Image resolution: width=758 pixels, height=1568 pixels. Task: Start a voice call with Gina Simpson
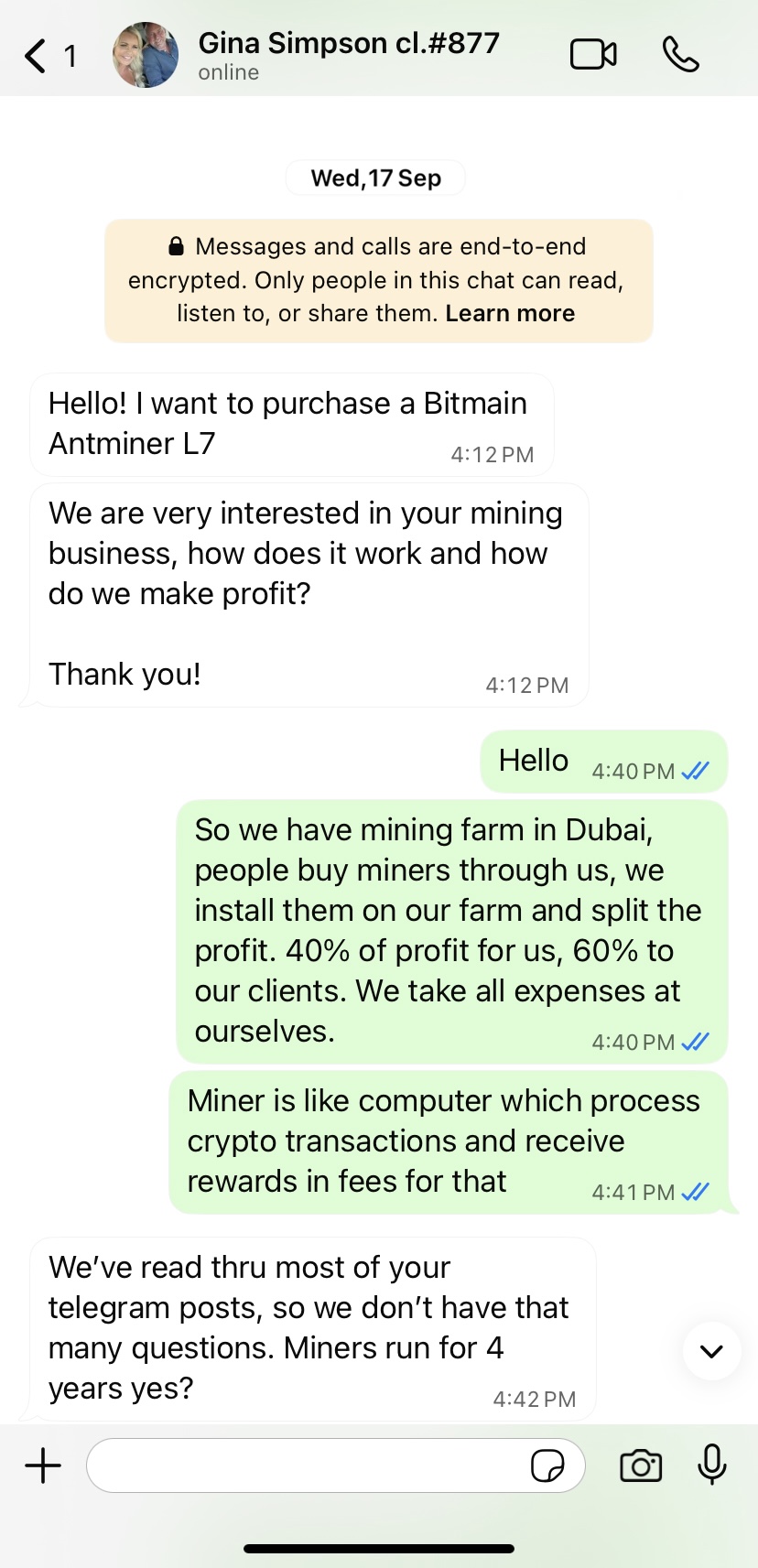680,55
